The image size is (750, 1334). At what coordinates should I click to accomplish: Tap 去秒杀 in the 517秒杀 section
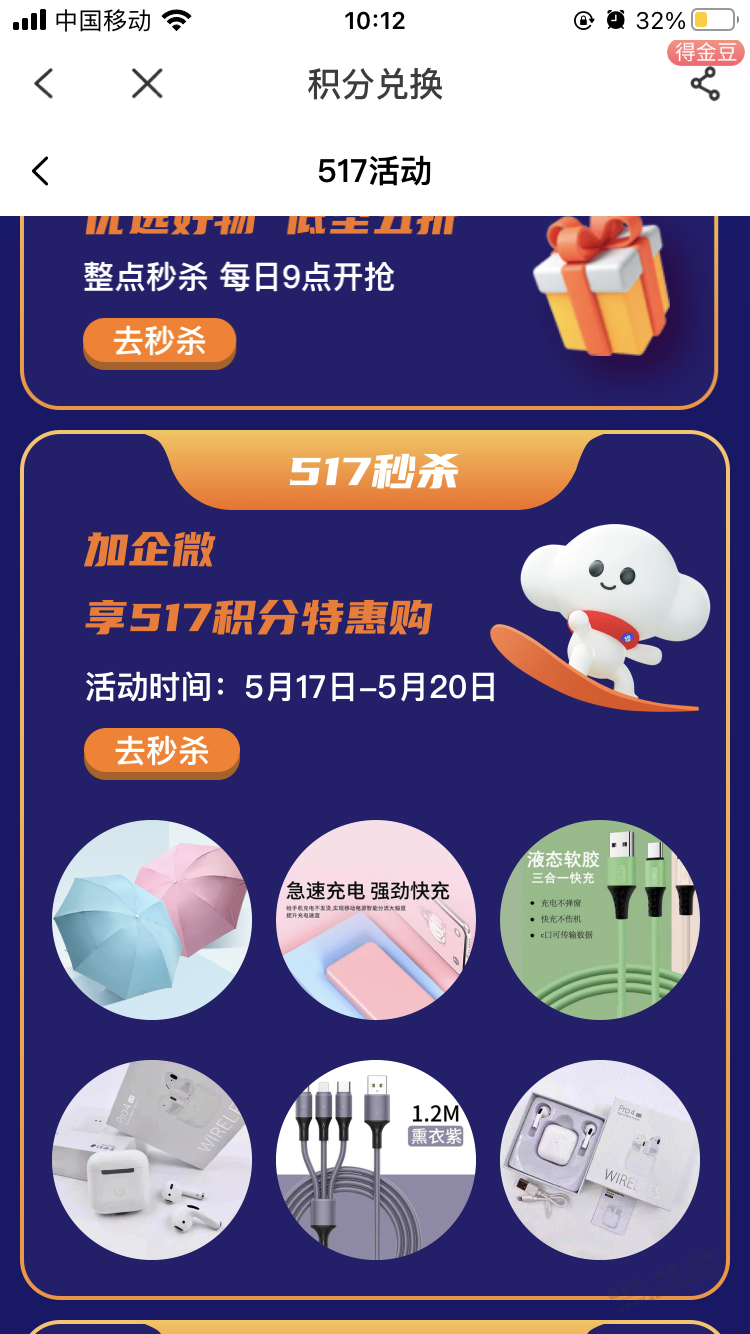pos(162,752)
